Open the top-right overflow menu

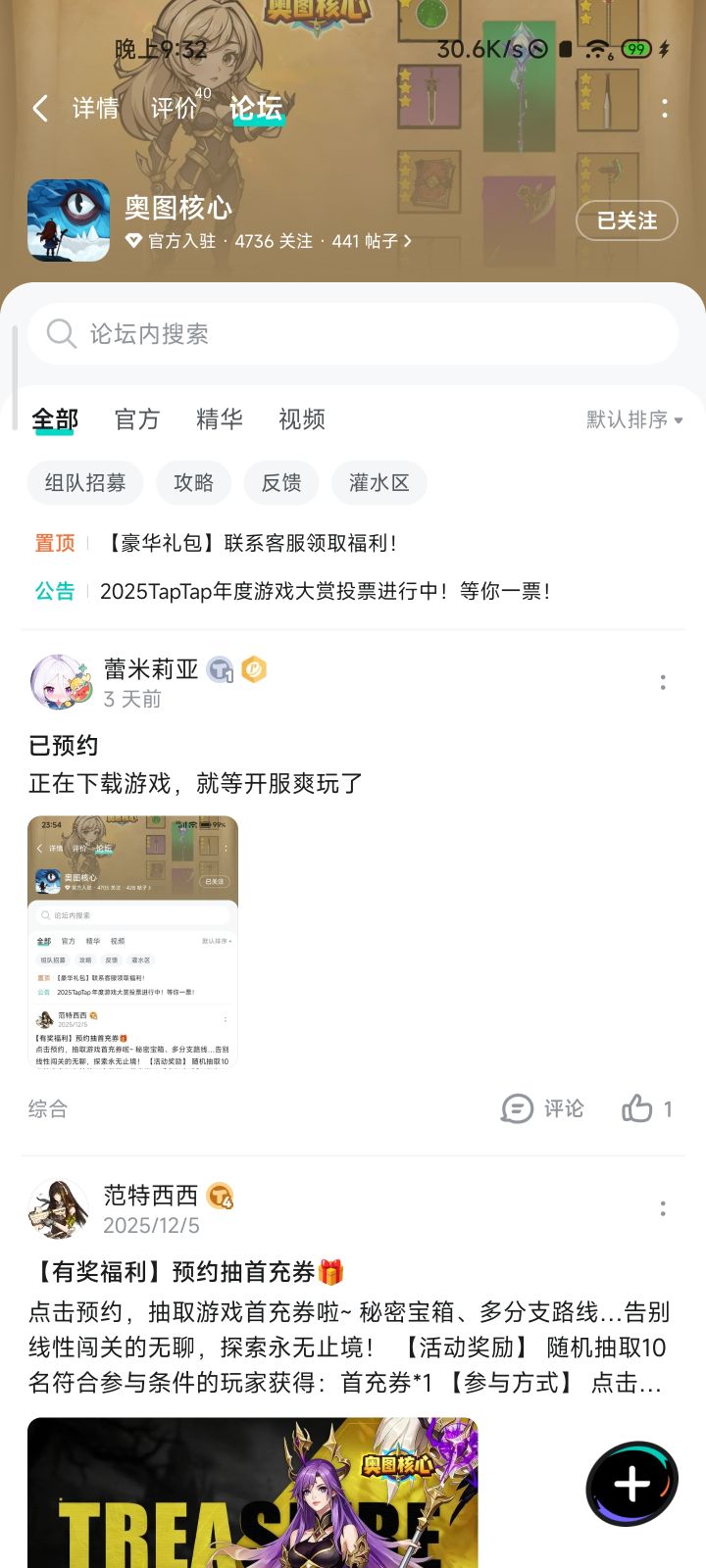pyautogui.click(x=664, y=102)
